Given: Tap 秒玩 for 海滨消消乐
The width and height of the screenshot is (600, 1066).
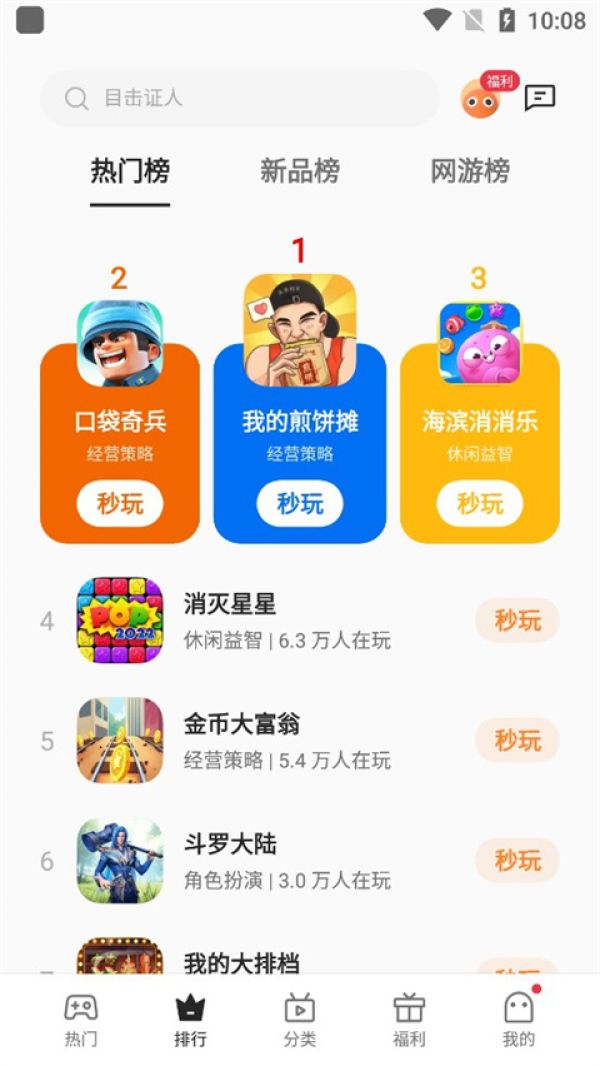Looking at the screenshot, I should point(480,503).
